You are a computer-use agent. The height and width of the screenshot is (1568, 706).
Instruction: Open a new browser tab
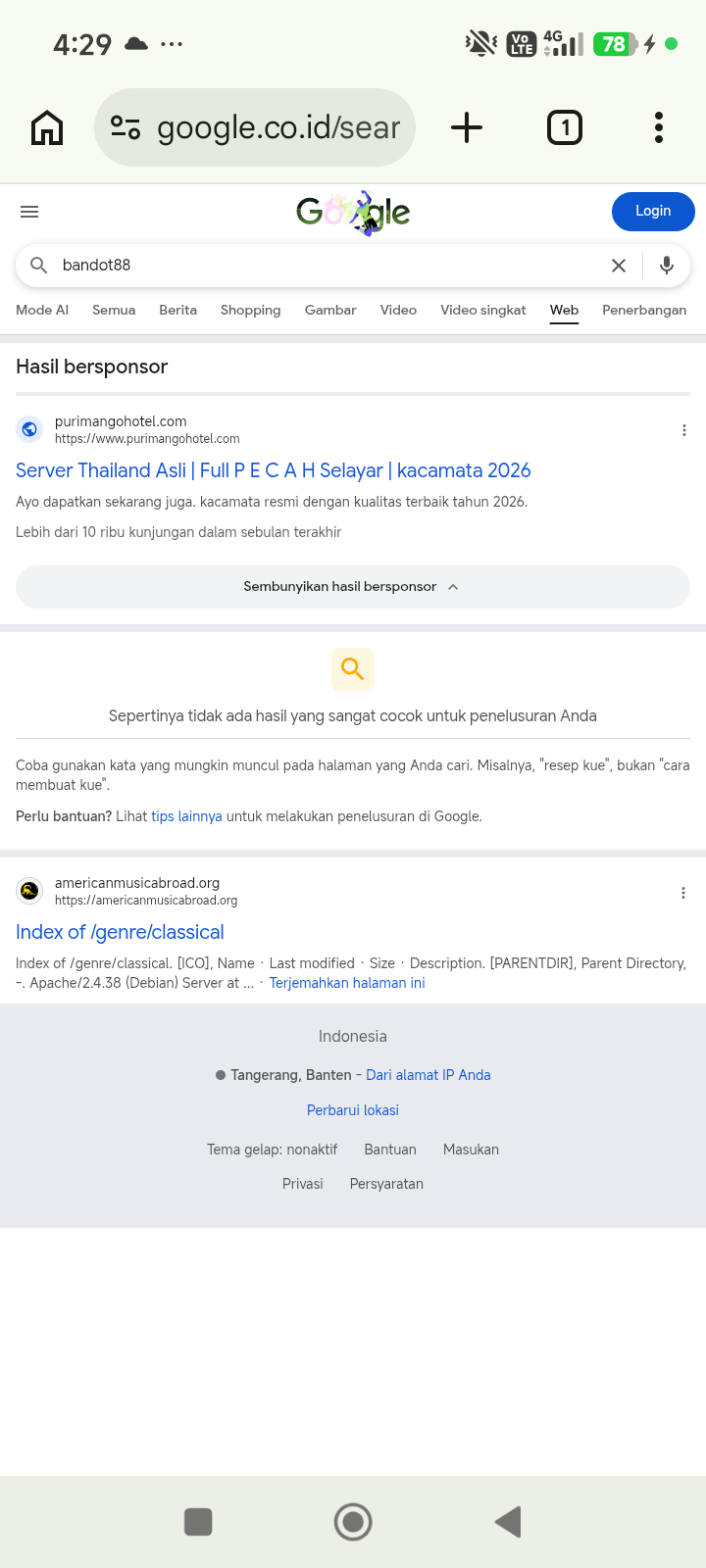tap(467, 127)
